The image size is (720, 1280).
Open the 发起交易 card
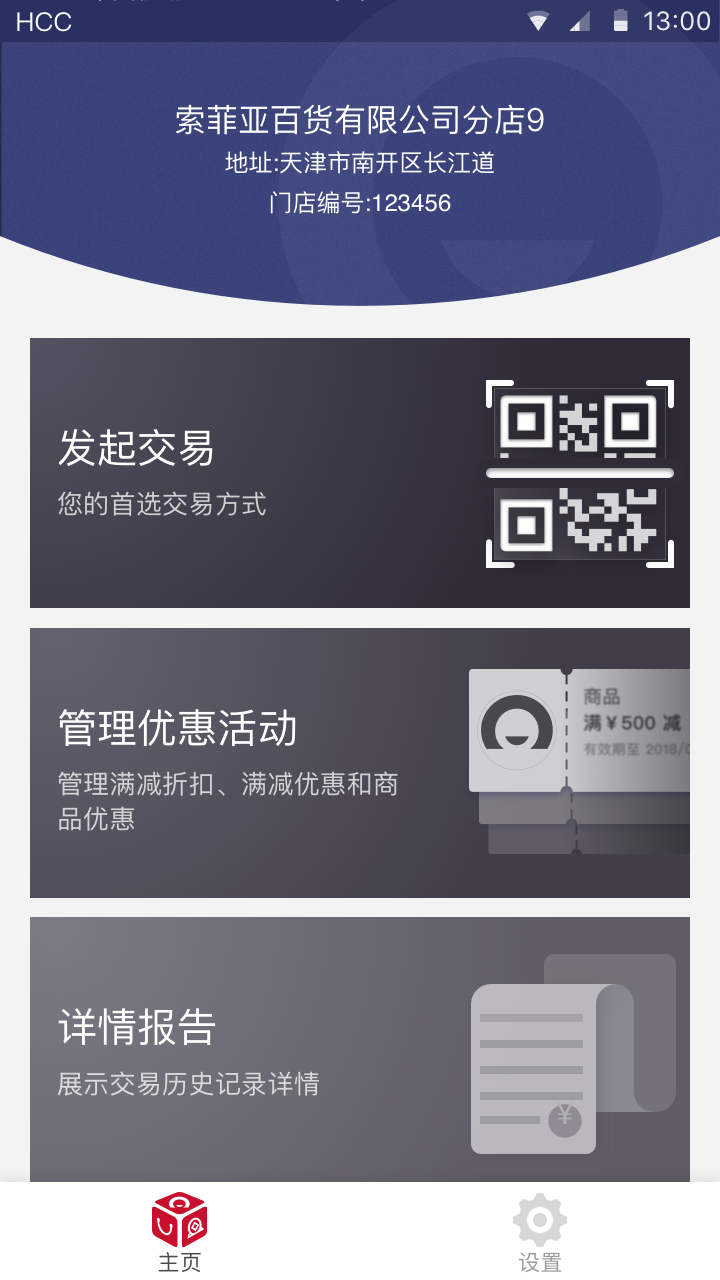(x=360, y=473)
